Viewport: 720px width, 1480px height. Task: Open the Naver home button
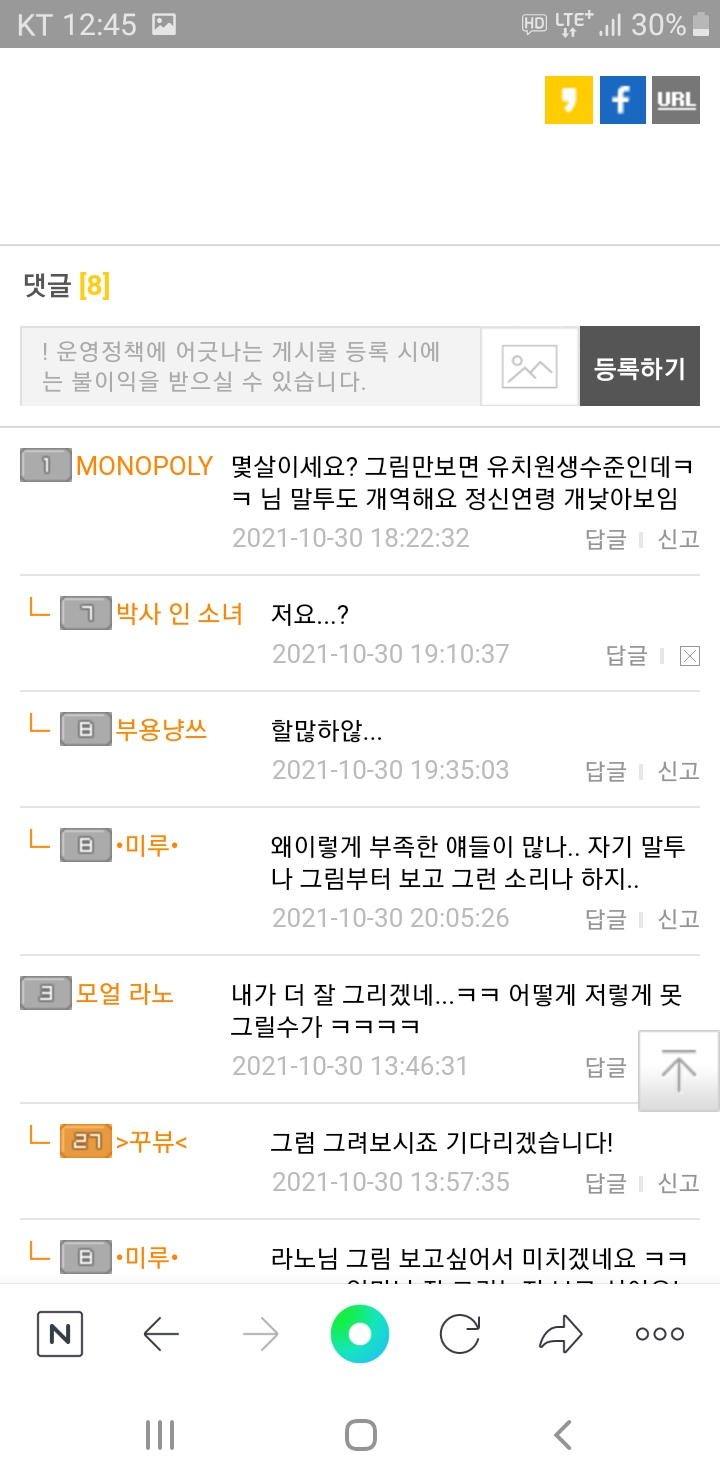[60, 1334]
